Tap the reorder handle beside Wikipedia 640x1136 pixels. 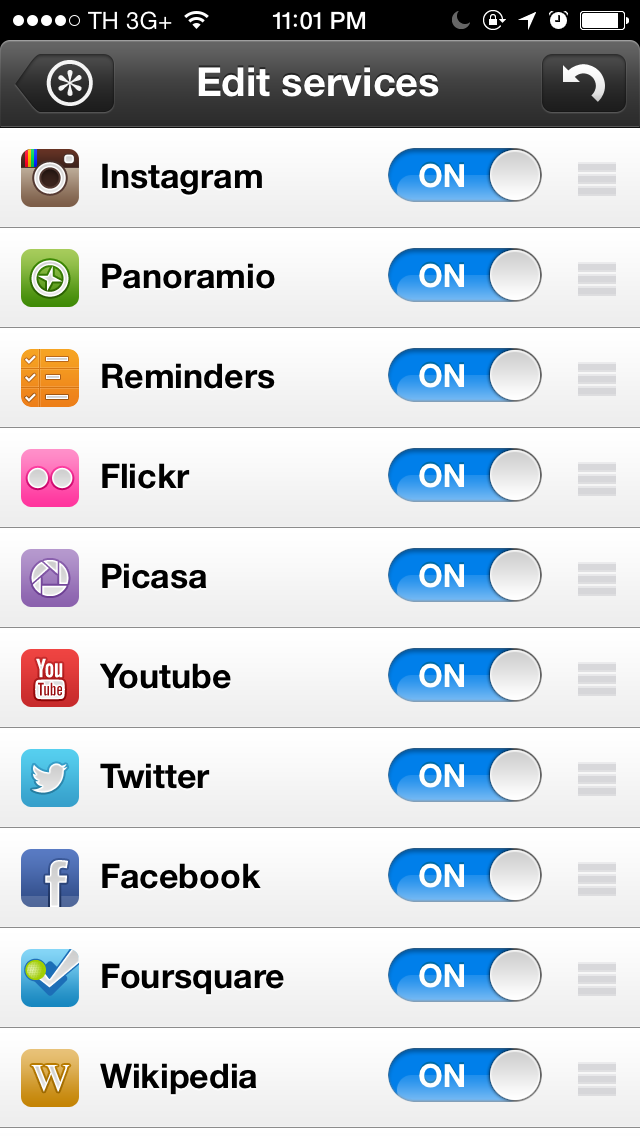597,1079
